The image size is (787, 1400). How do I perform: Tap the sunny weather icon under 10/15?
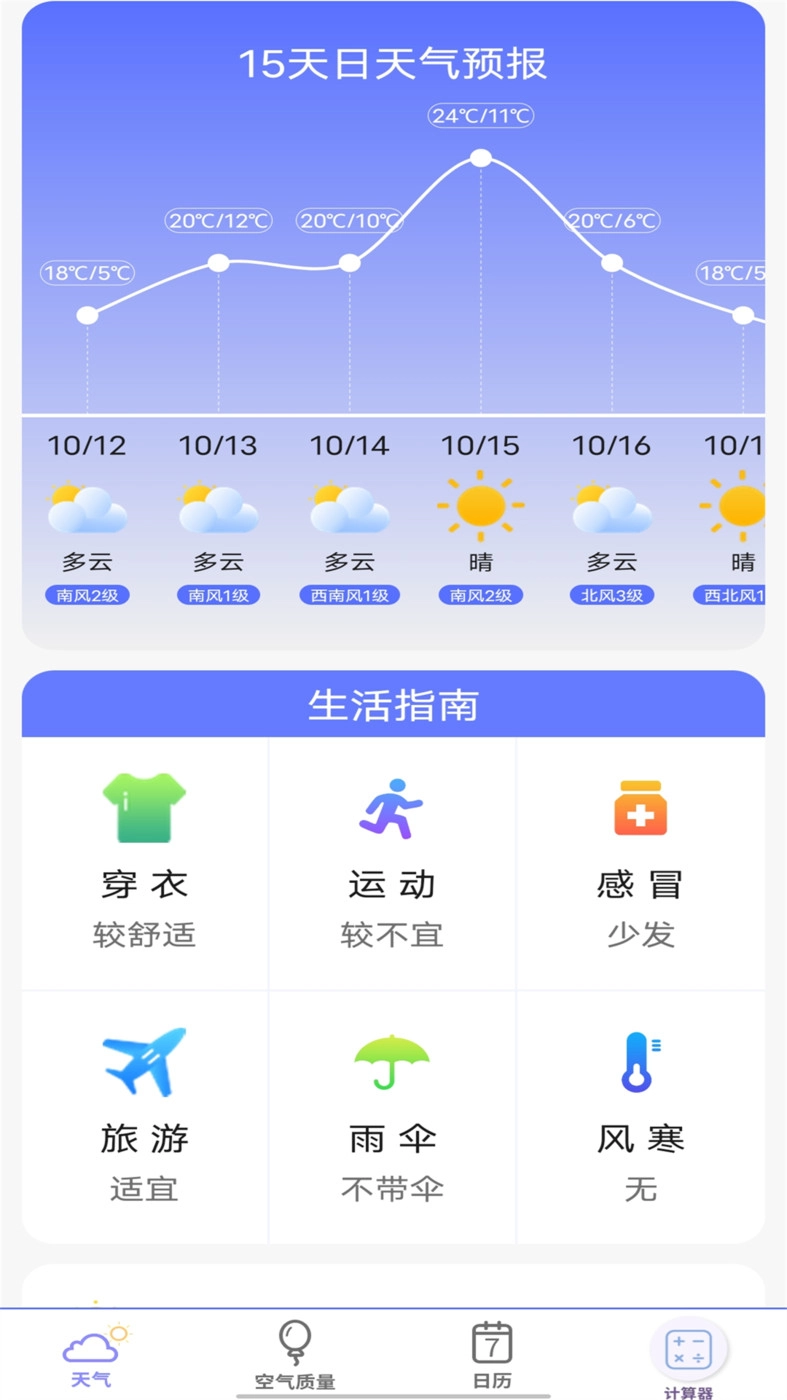click(481, 506)
